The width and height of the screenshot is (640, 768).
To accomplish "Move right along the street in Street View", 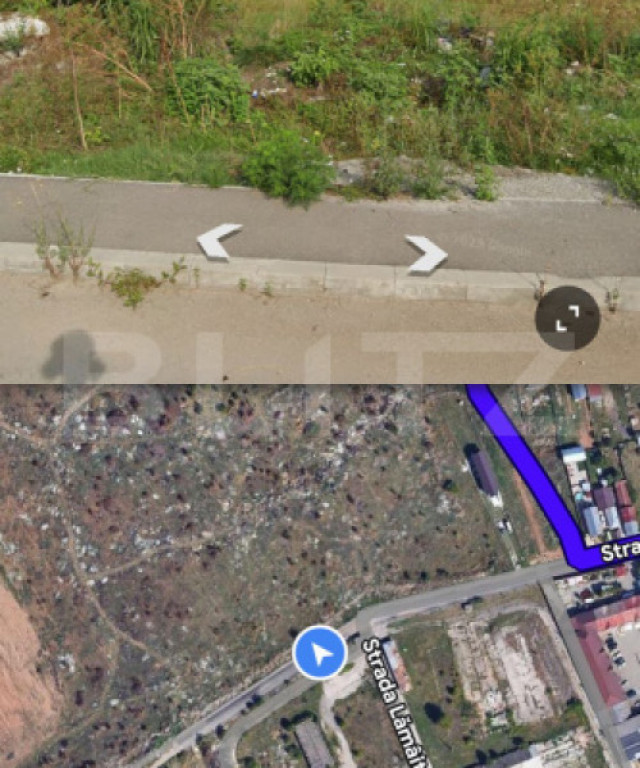I will (427, 253).
